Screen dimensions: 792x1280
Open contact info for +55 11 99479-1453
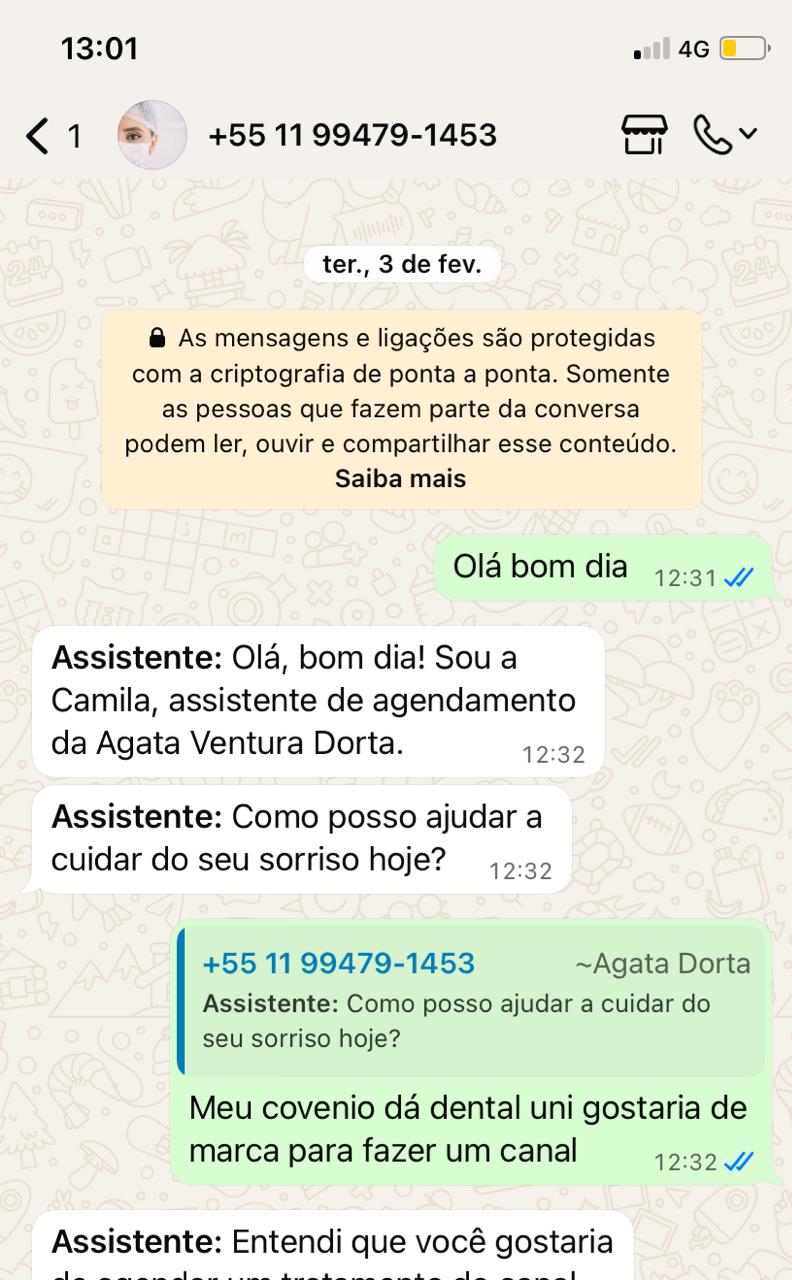click(x=352, y=135)
